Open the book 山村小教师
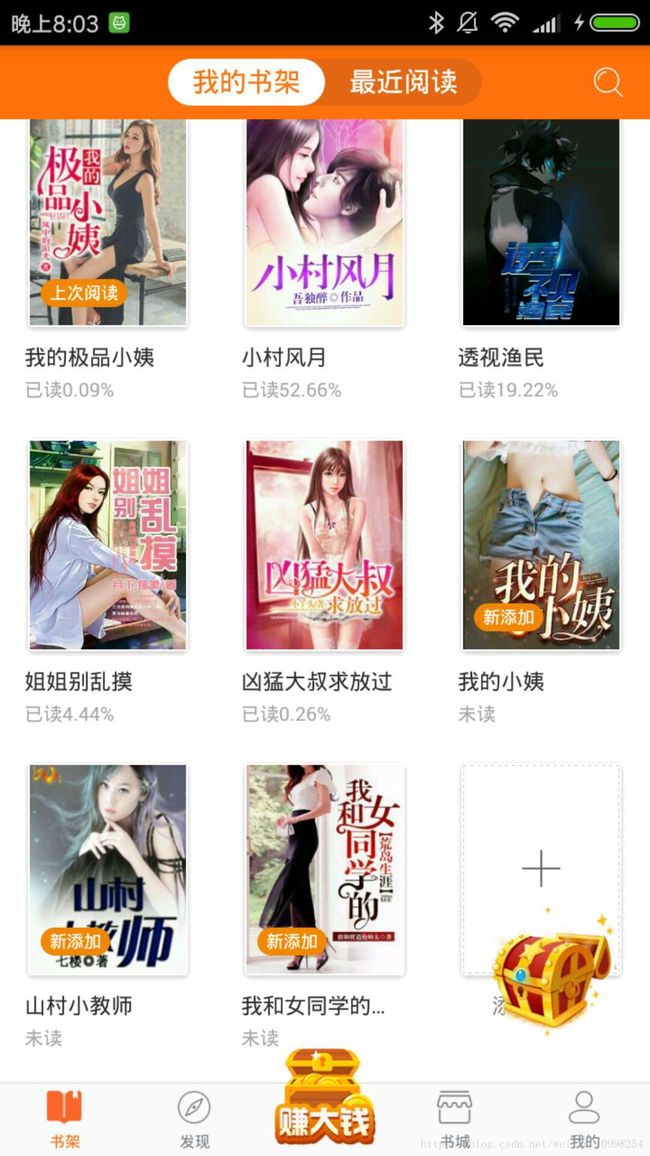The height and width of the screenshot is (1156, 650). click(108, 869)
